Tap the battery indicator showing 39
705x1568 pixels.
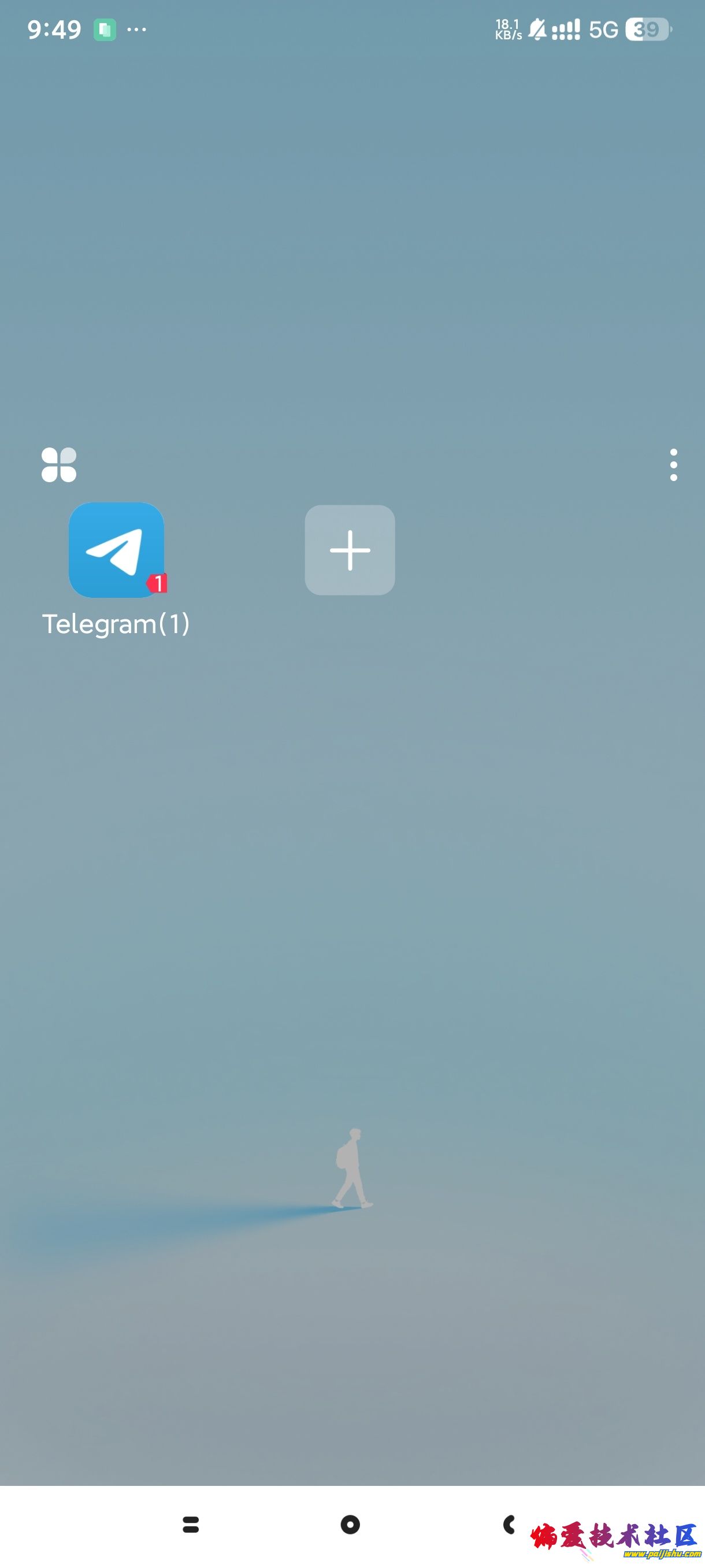647,29
